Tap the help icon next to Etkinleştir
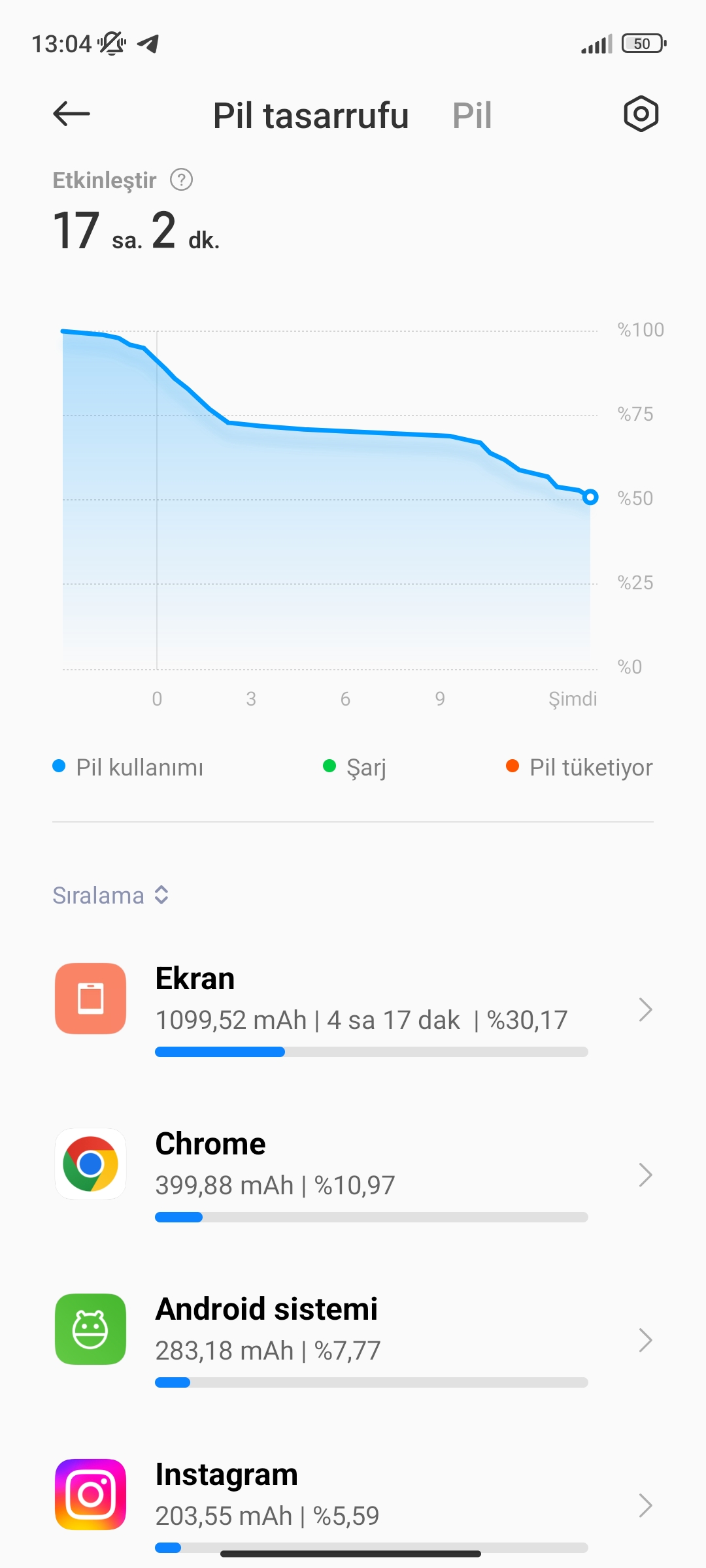 [x=181, y=180]
